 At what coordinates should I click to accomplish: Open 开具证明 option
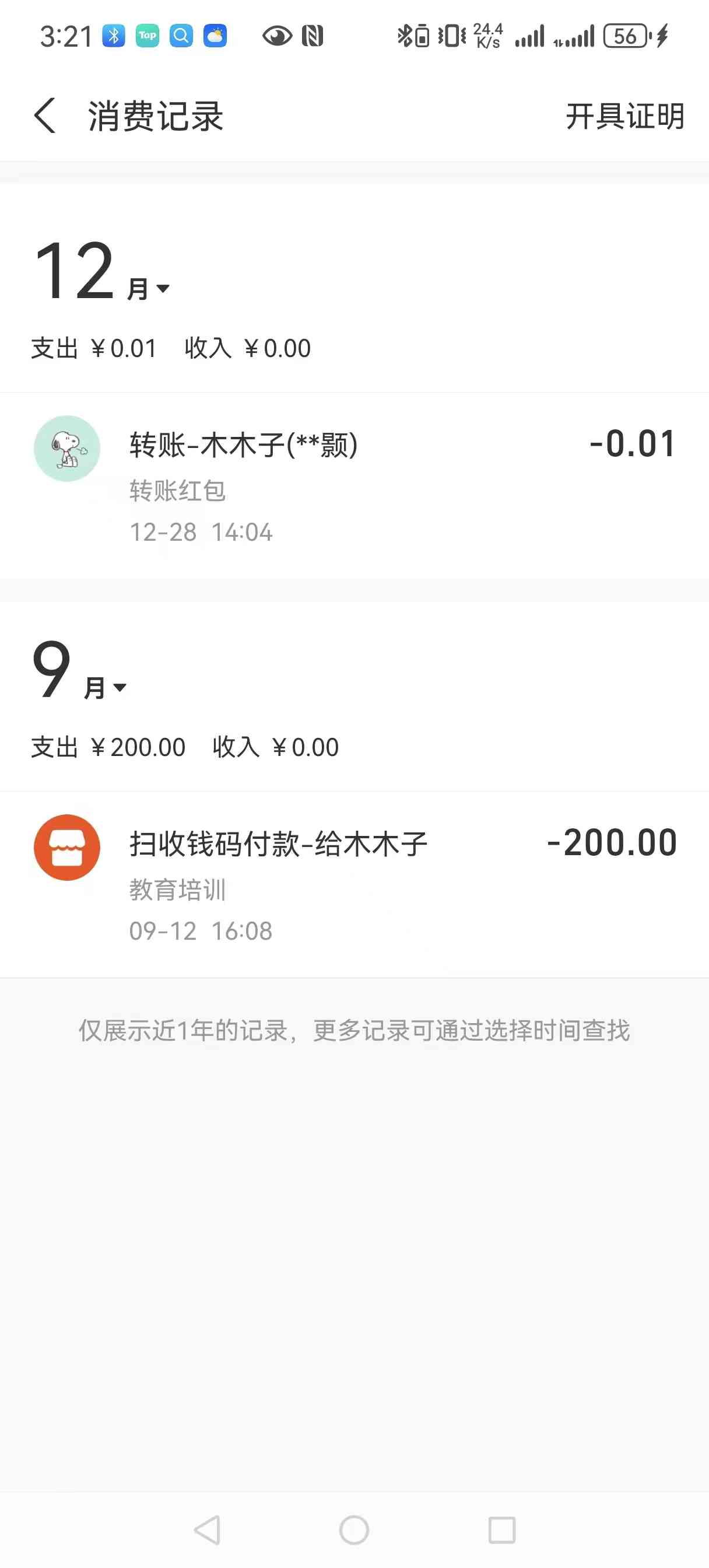(624, 116)
